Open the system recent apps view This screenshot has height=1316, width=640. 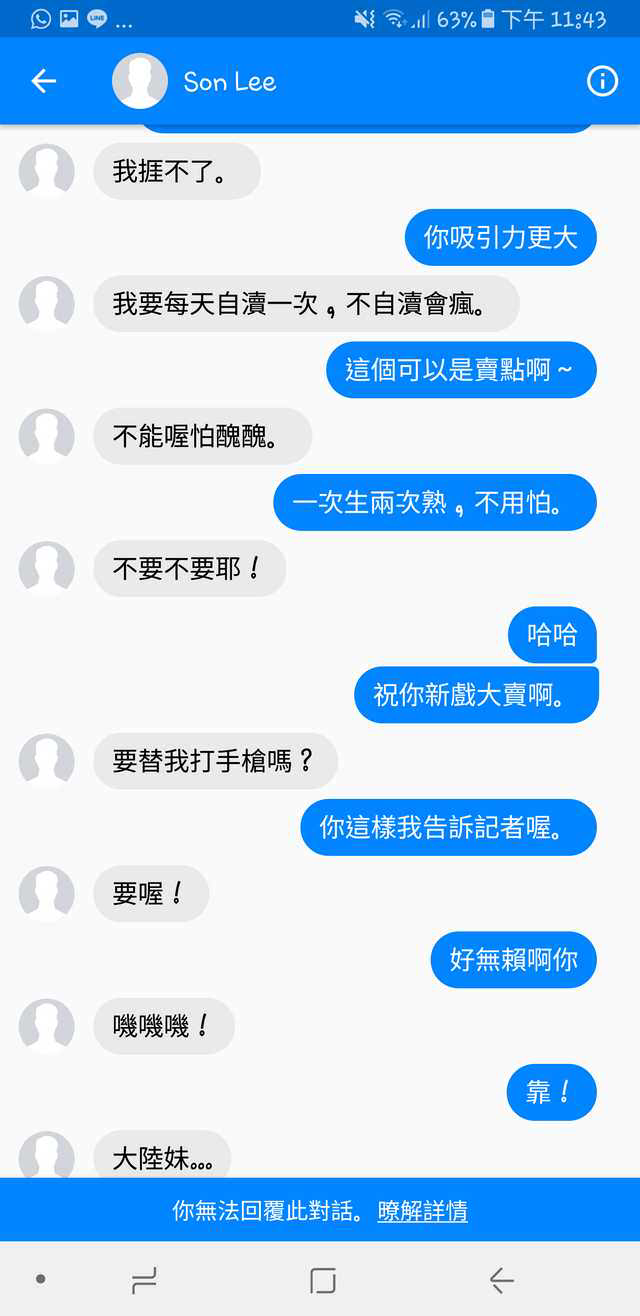coord(144,1279)
